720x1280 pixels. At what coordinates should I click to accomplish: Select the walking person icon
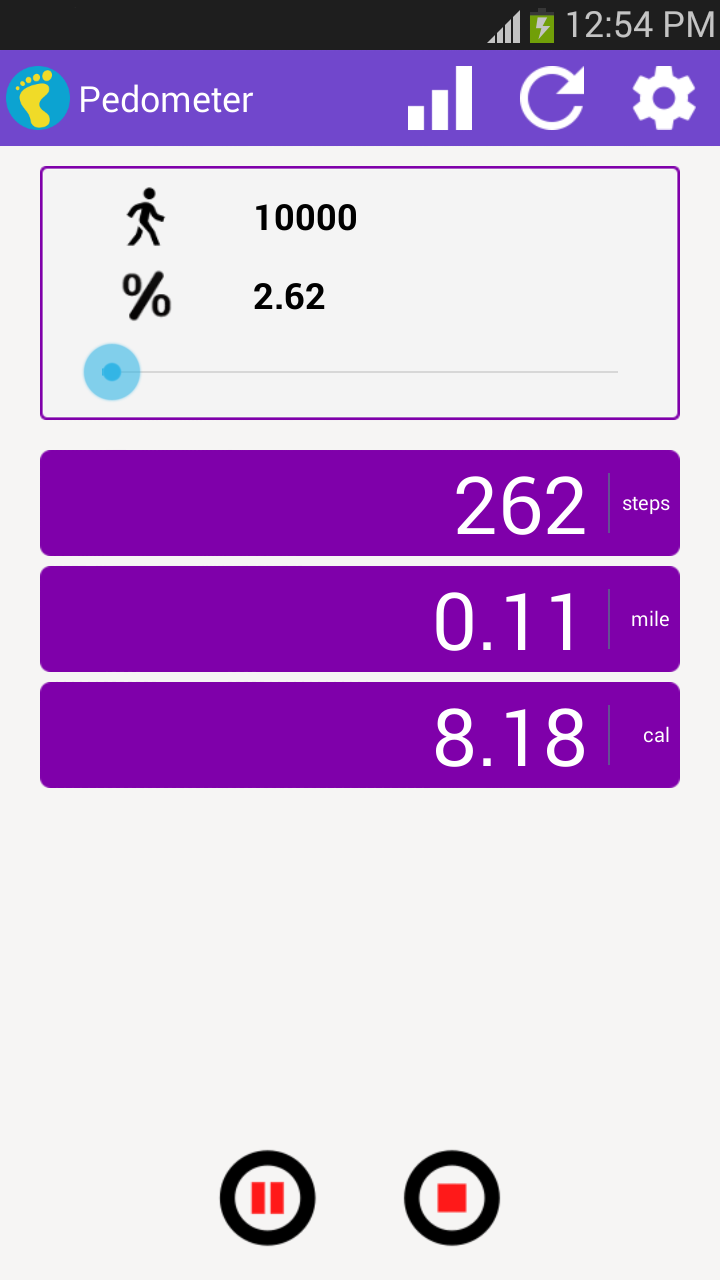pos(148,217)
